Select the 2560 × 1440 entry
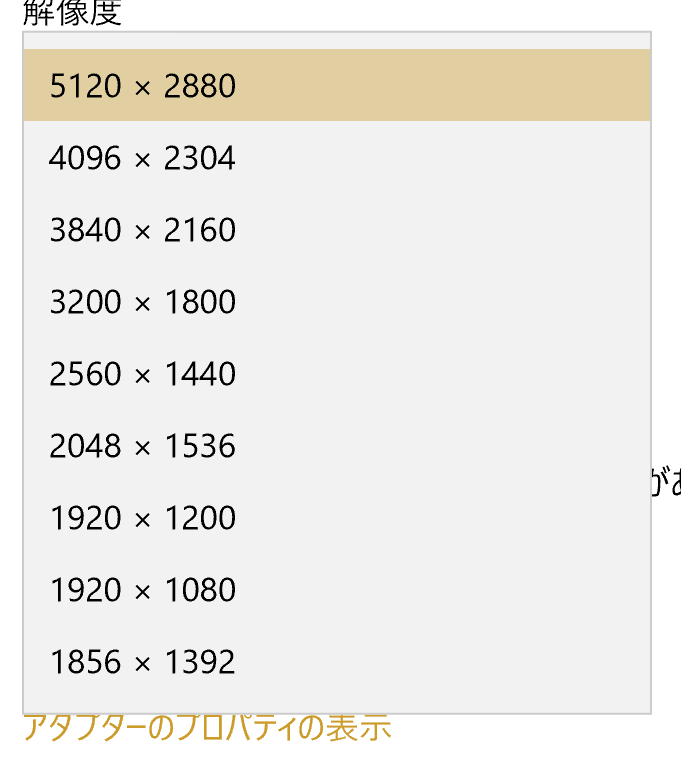Image resolution: width=681 pixels, height=764 pixels. [x=142, y=374]
